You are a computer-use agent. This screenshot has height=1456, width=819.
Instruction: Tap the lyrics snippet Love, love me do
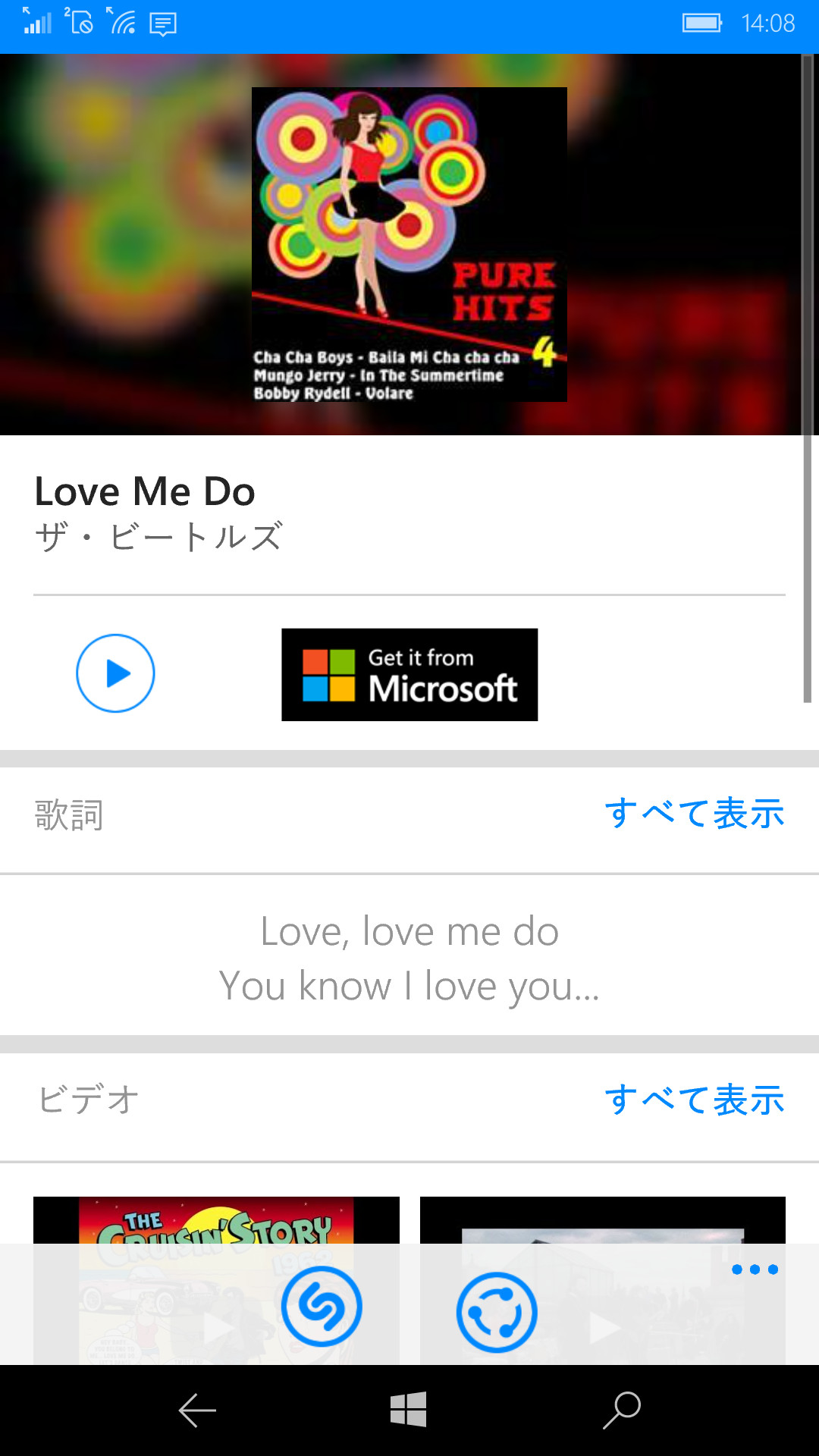click(409, 933)
